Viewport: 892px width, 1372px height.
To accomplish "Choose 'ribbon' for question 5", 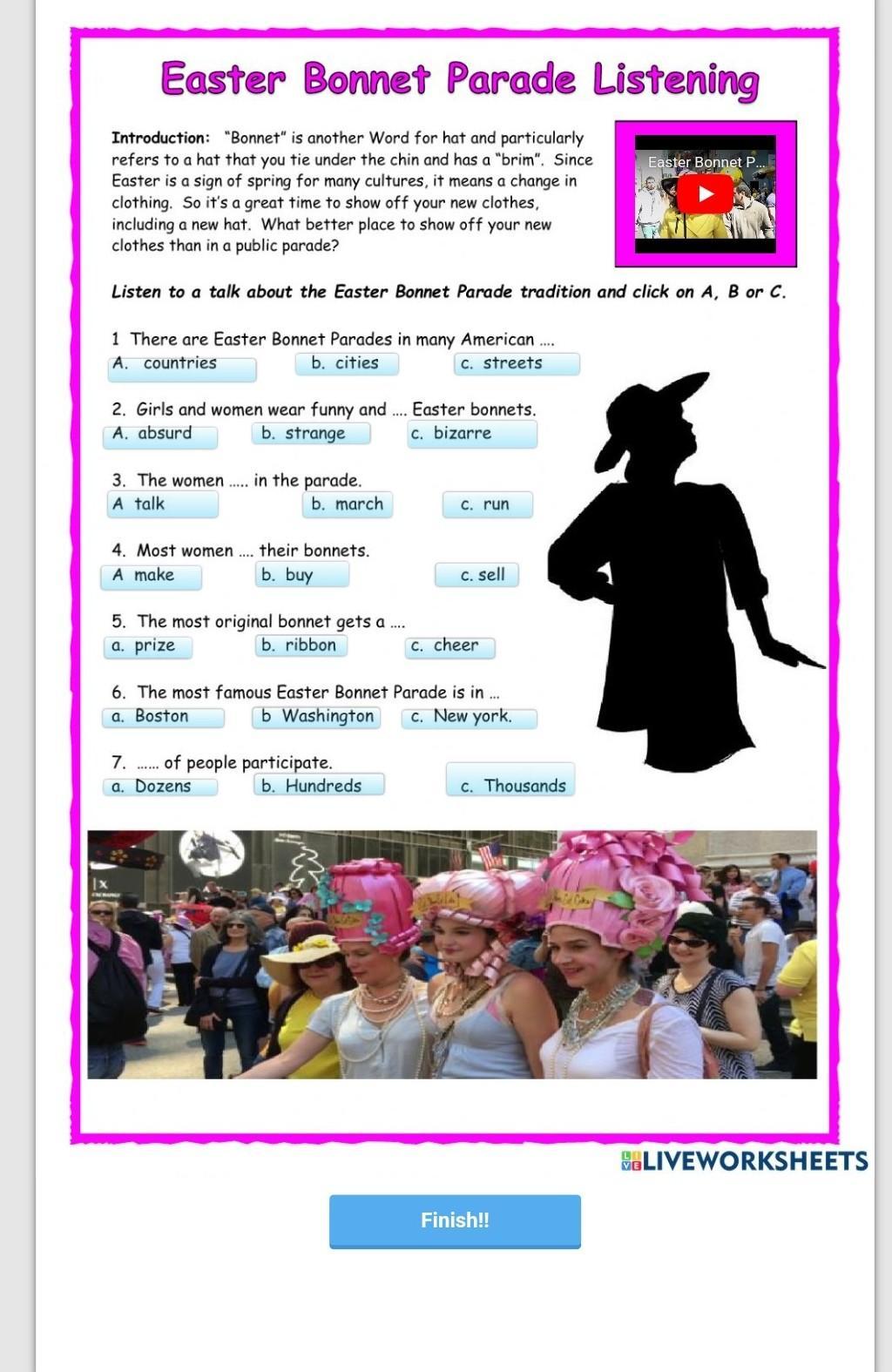I will [x=301, y=645].
